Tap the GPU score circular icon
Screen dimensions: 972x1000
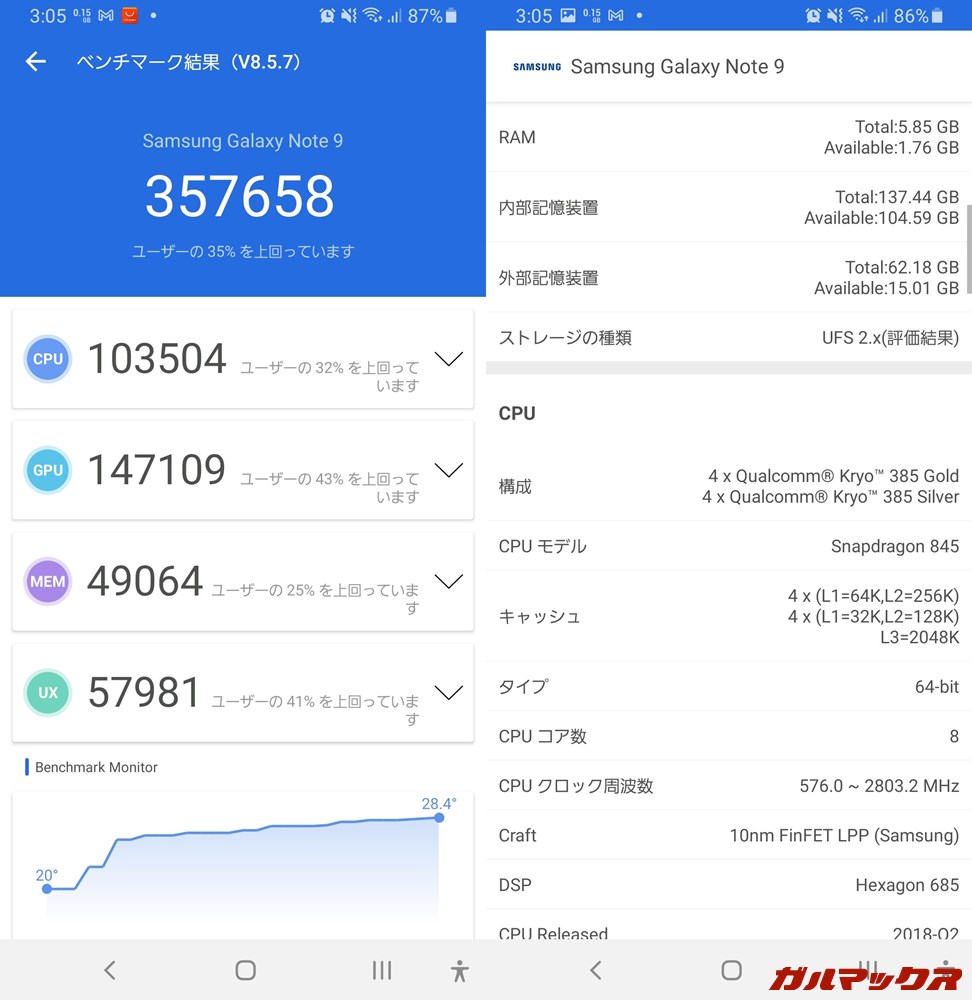[47, 470]
